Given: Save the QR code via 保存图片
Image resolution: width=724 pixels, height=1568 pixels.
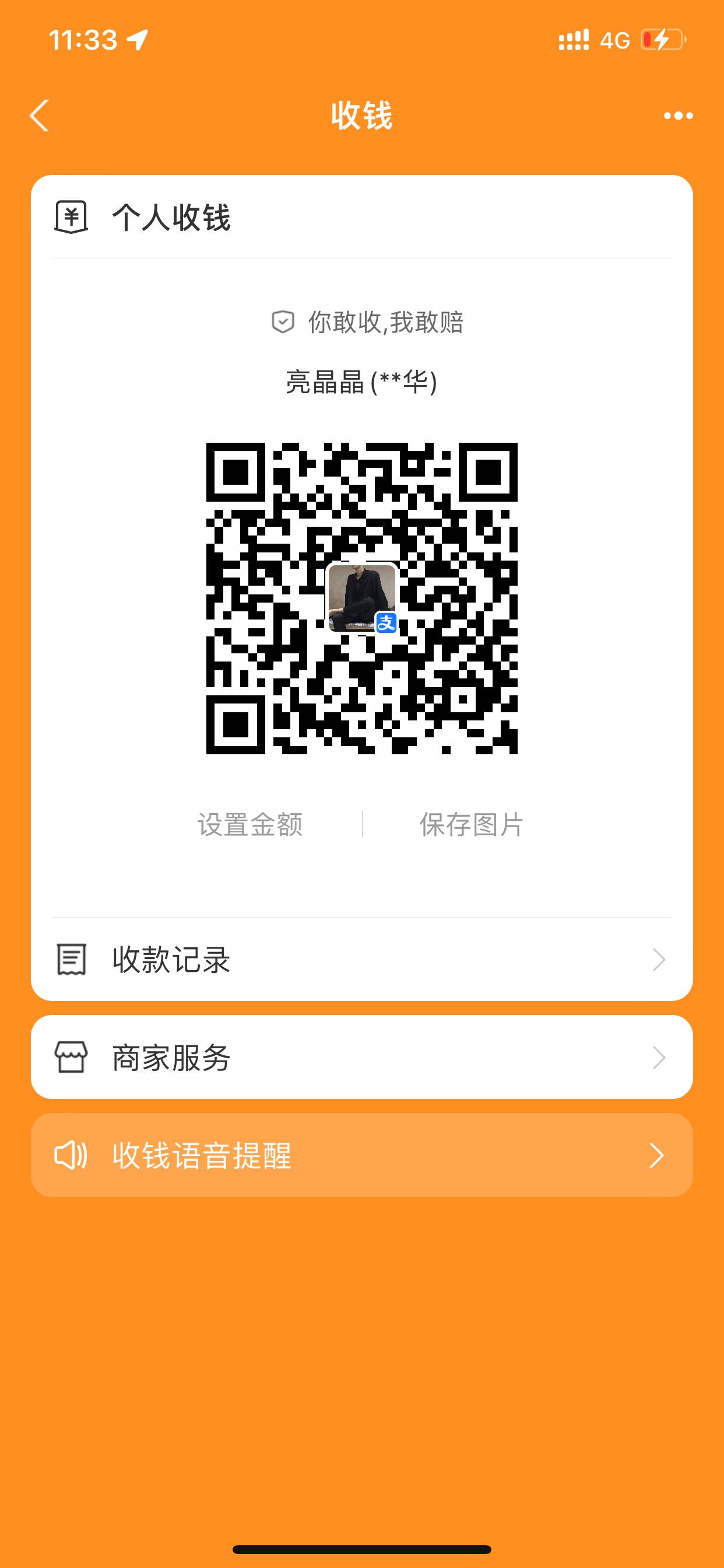Looking at the screenshot, I should (x=471, y=825).
